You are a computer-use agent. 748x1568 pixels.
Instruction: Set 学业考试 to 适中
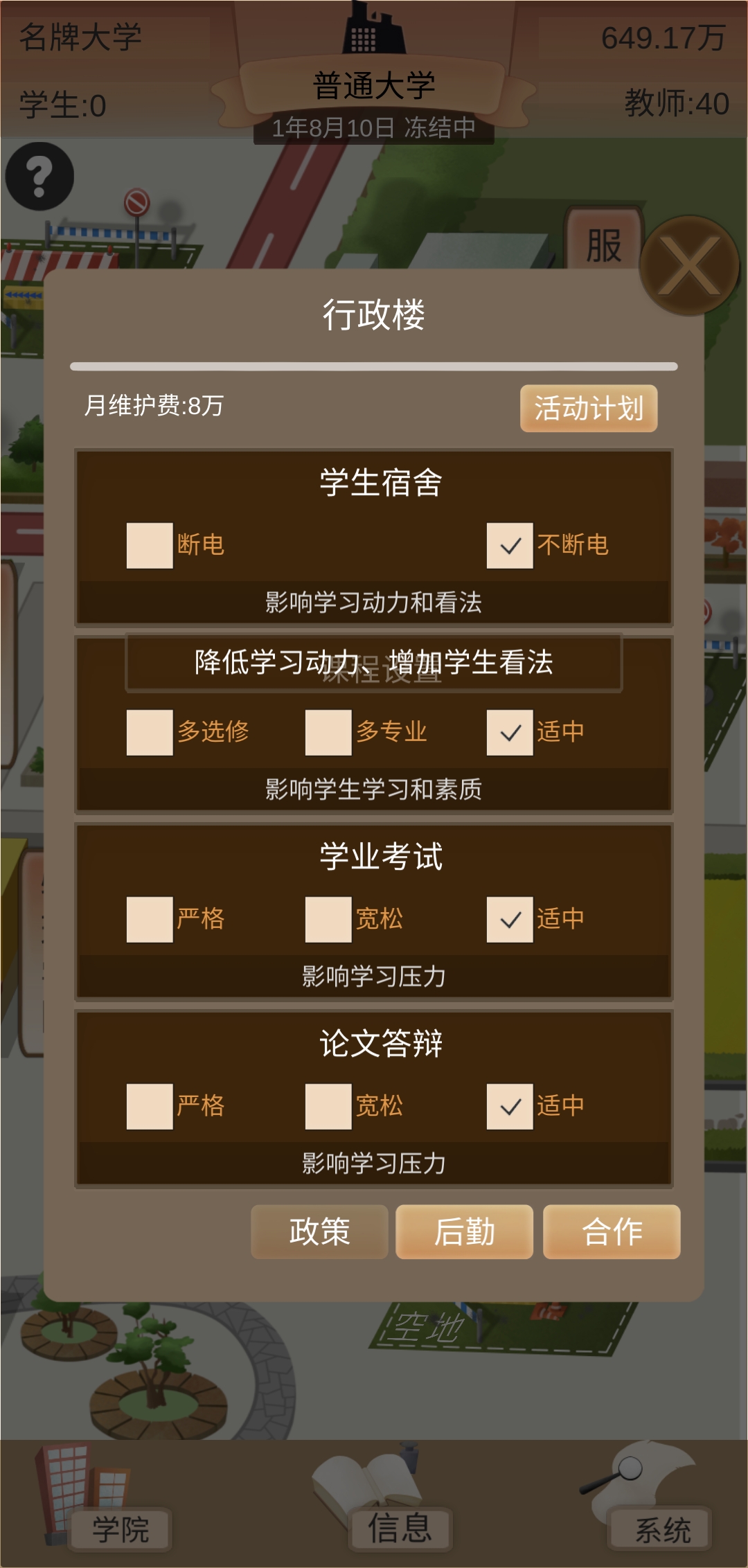[x=510, y=920]
